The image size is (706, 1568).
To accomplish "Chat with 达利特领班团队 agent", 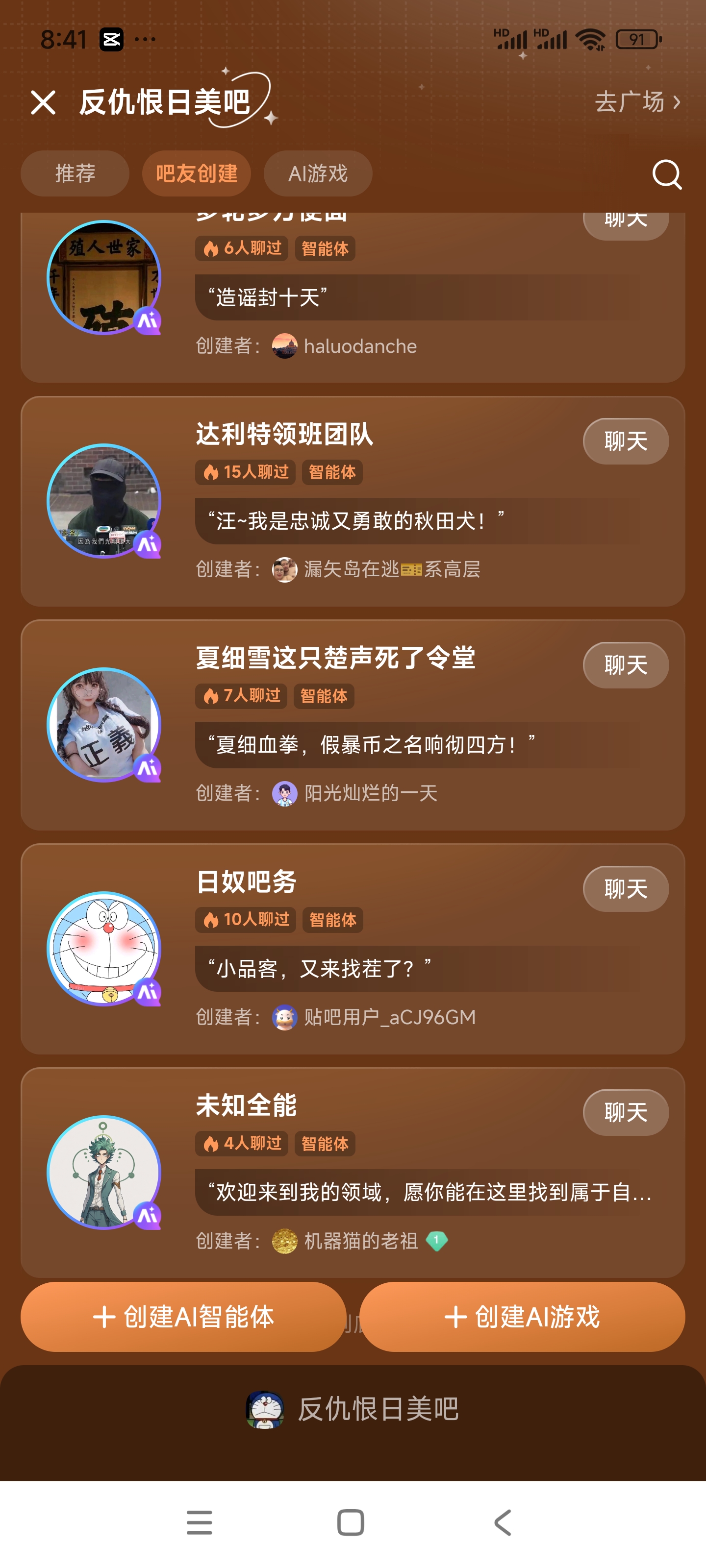I will point(626,441).
